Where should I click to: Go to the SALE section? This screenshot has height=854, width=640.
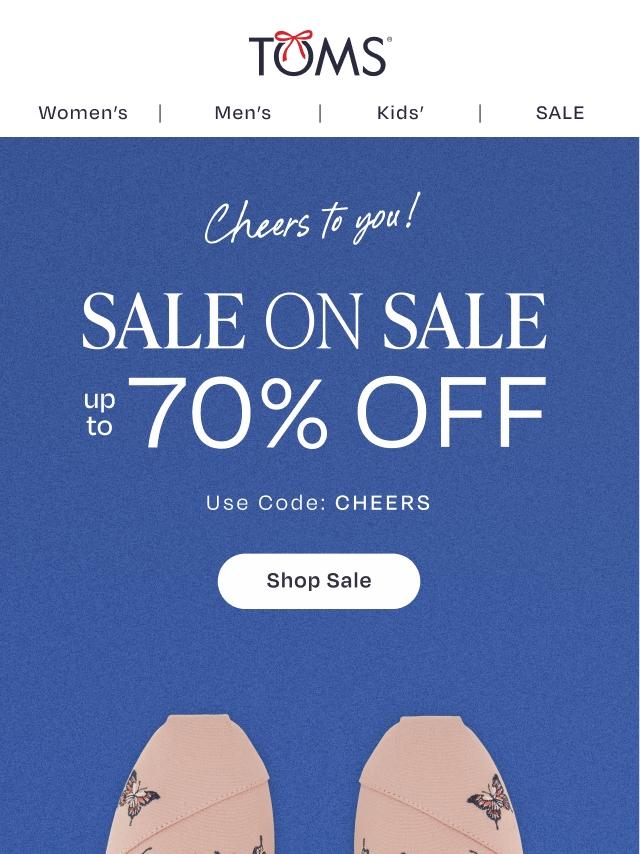(560, 113)
